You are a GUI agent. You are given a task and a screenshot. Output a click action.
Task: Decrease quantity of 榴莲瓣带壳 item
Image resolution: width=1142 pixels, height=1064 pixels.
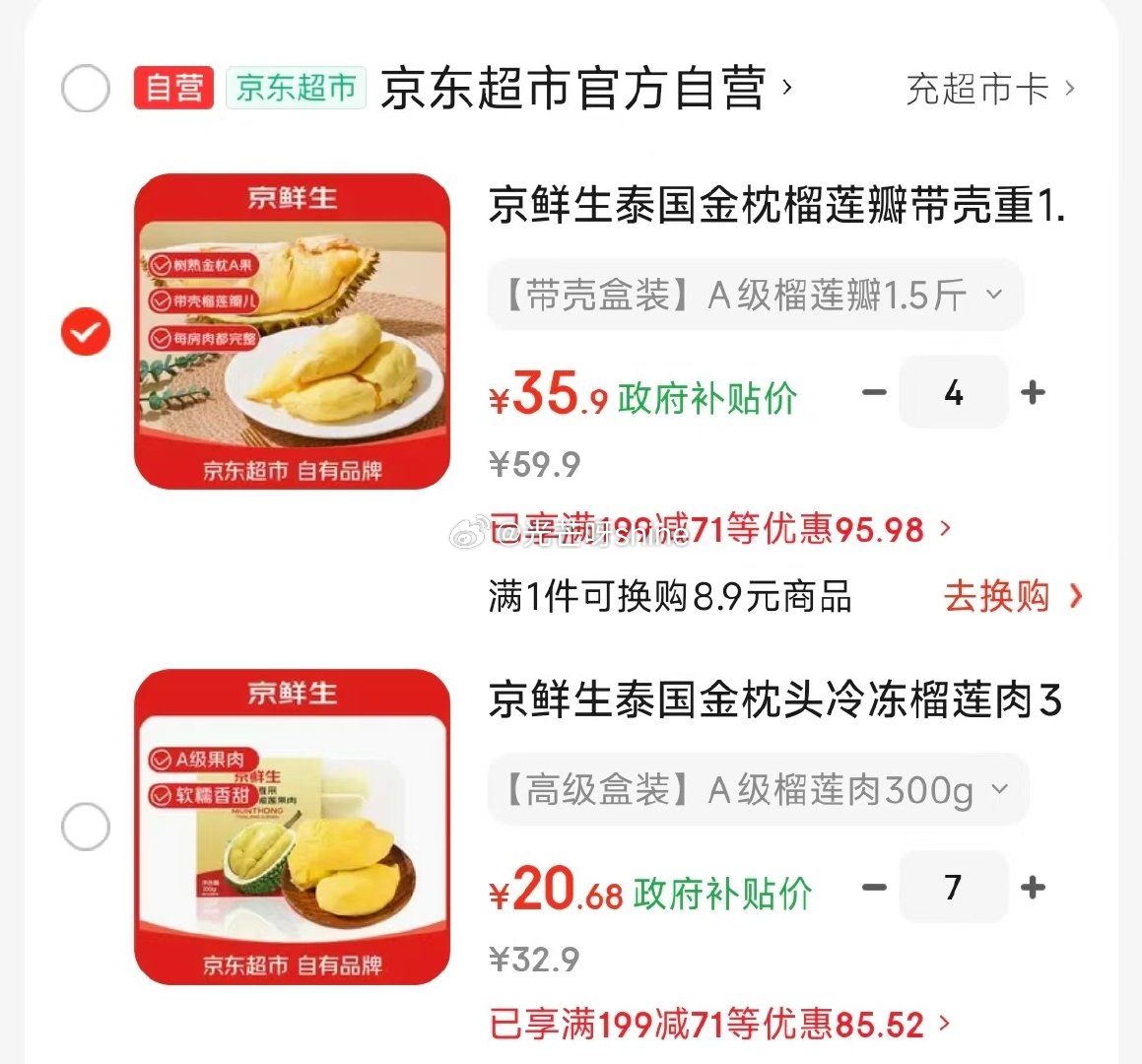coord(874,393)
